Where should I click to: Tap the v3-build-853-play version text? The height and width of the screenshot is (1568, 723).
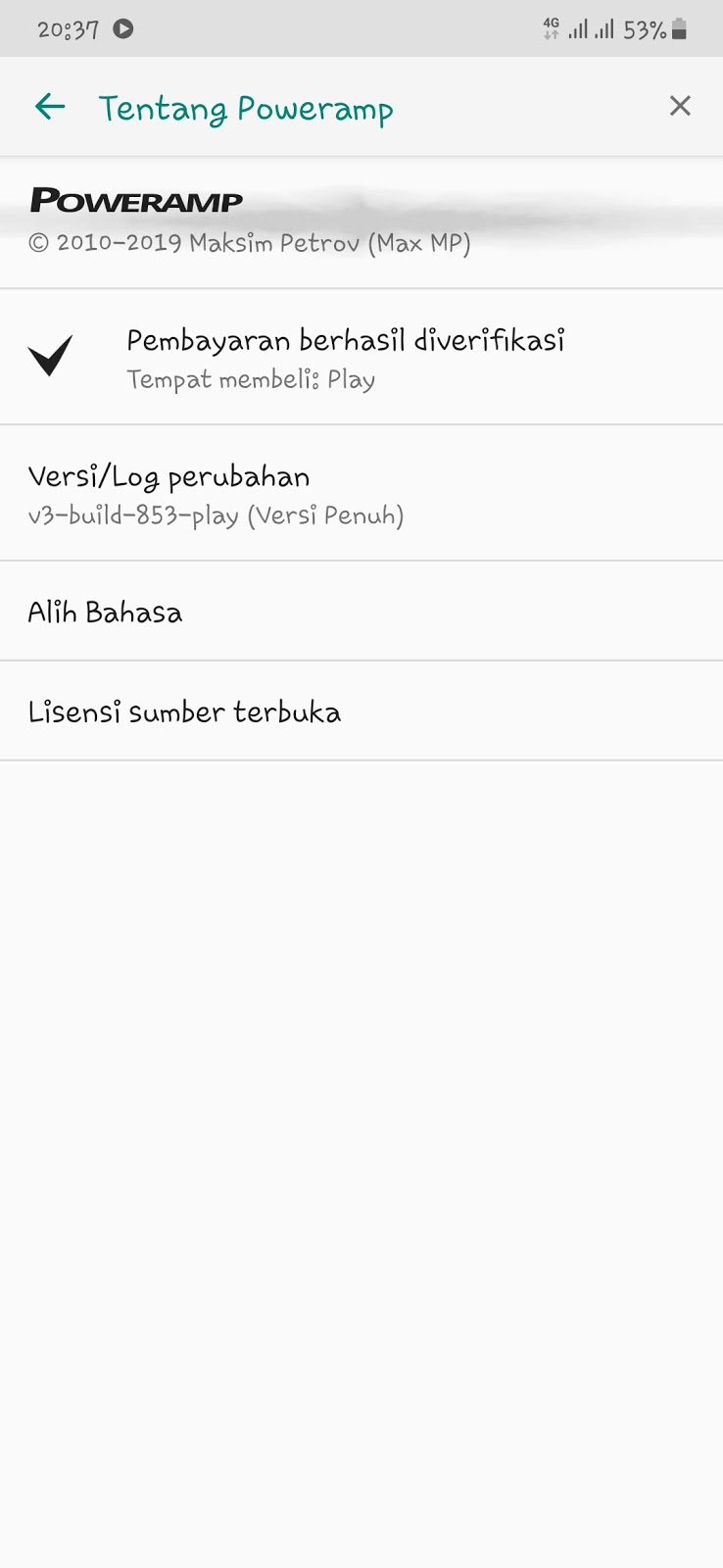pos(217,514)
